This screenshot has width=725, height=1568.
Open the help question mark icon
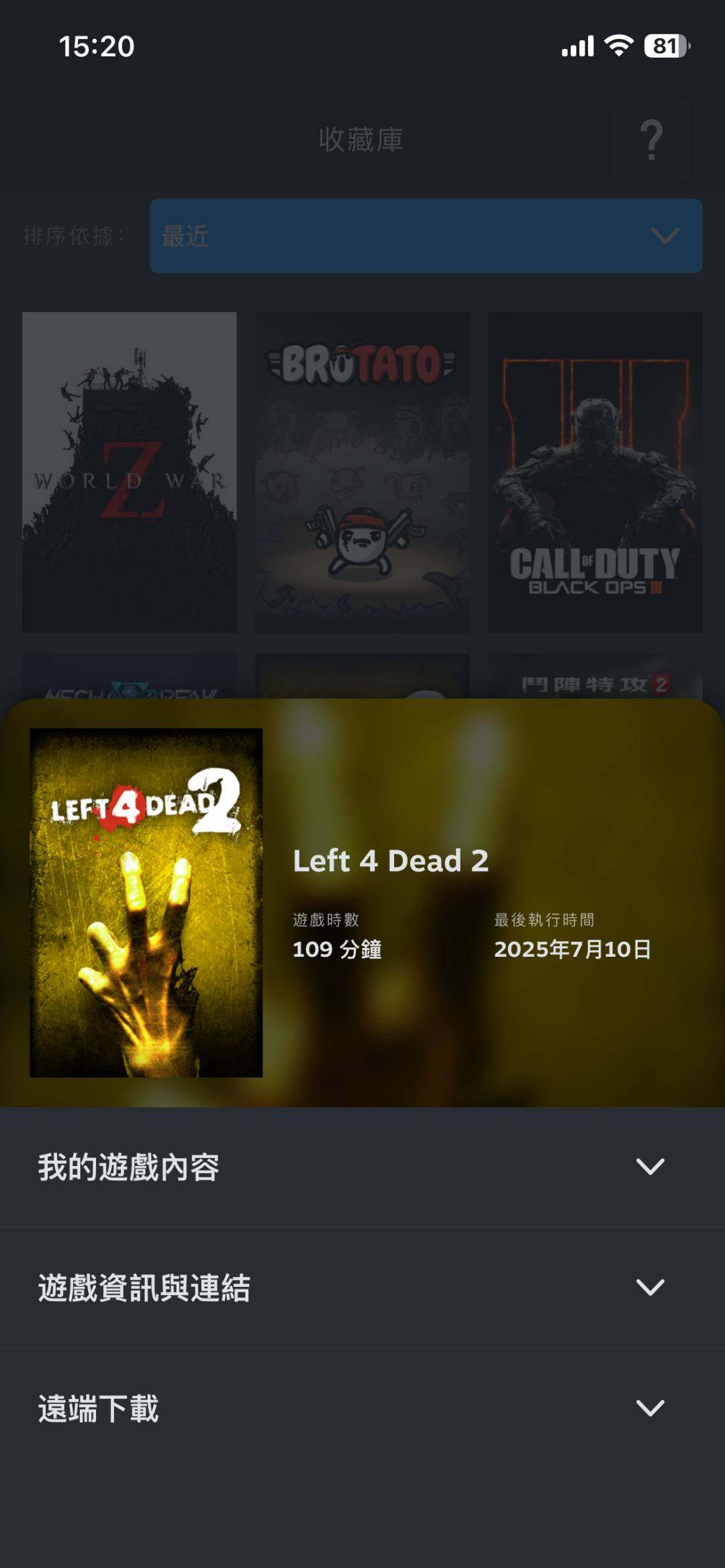tap(650, 140)
